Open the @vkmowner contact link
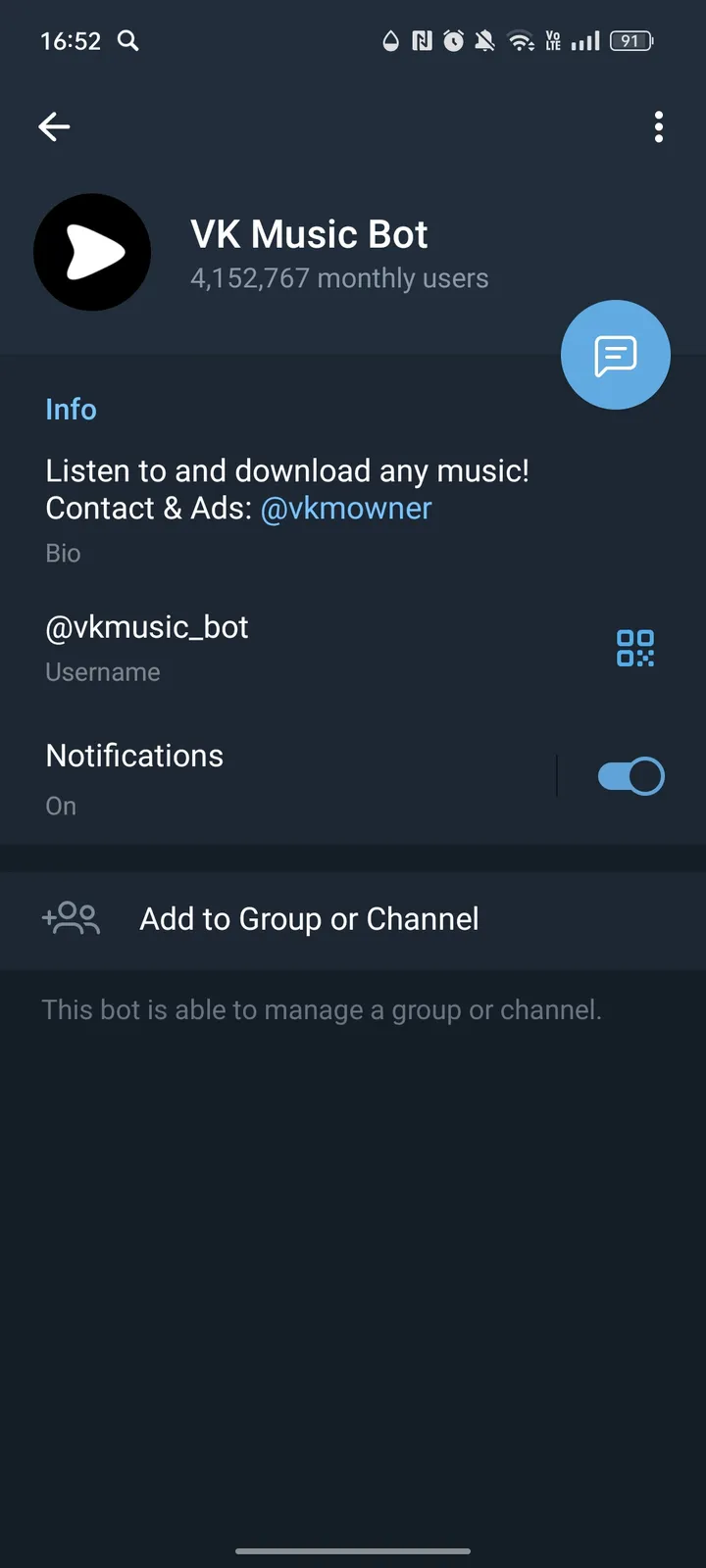706x1568 pixels. tap(345, 508)
